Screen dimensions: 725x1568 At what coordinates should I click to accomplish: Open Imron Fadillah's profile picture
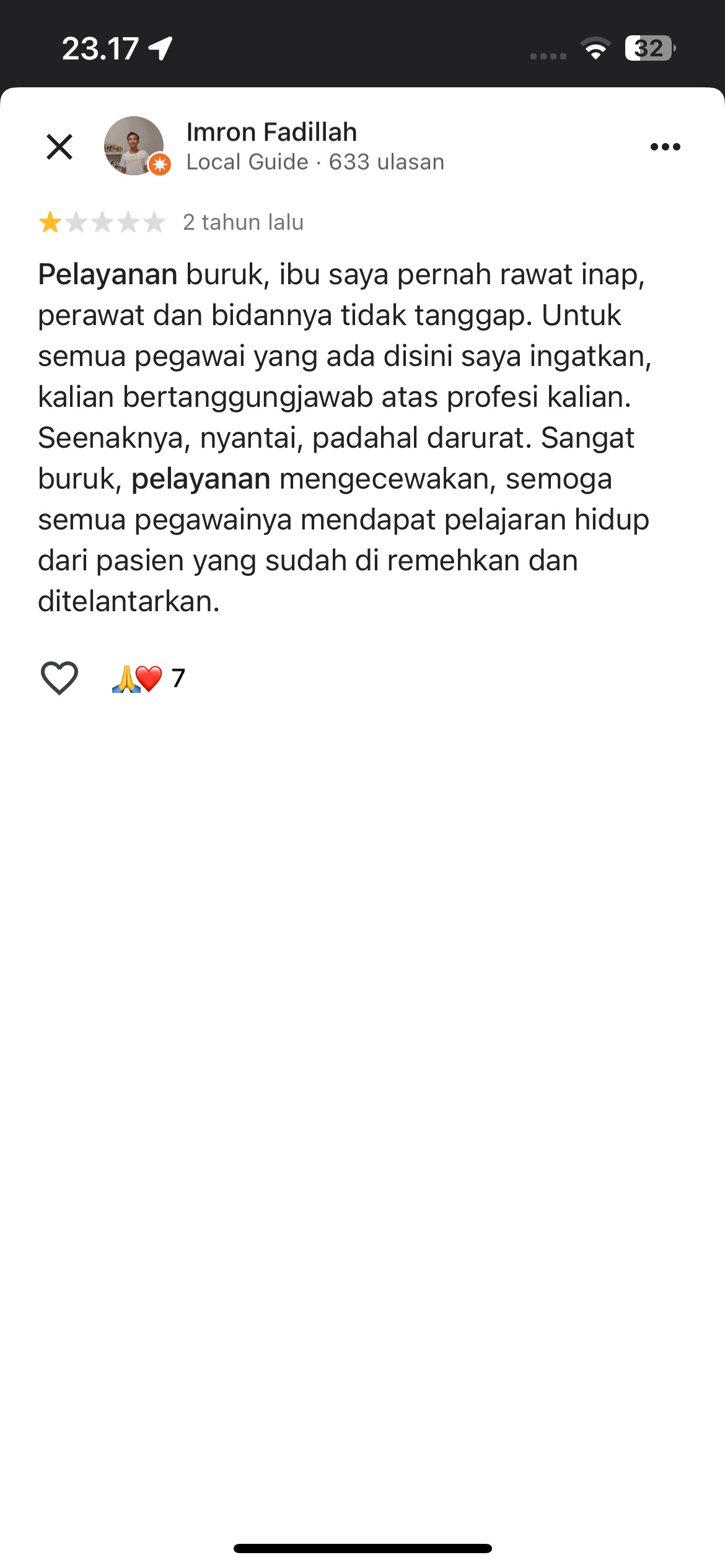134,146
